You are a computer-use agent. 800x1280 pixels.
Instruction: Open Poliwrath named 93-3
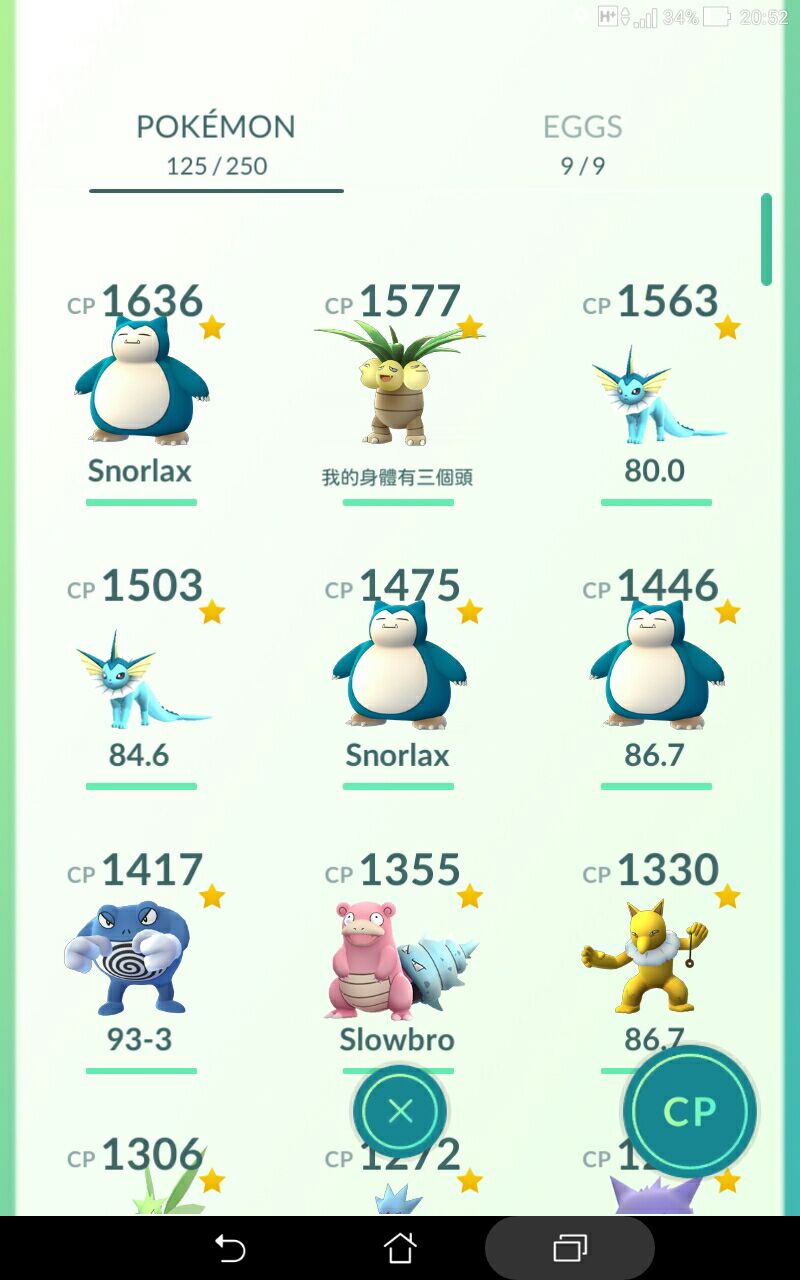[x=141, y=960]
